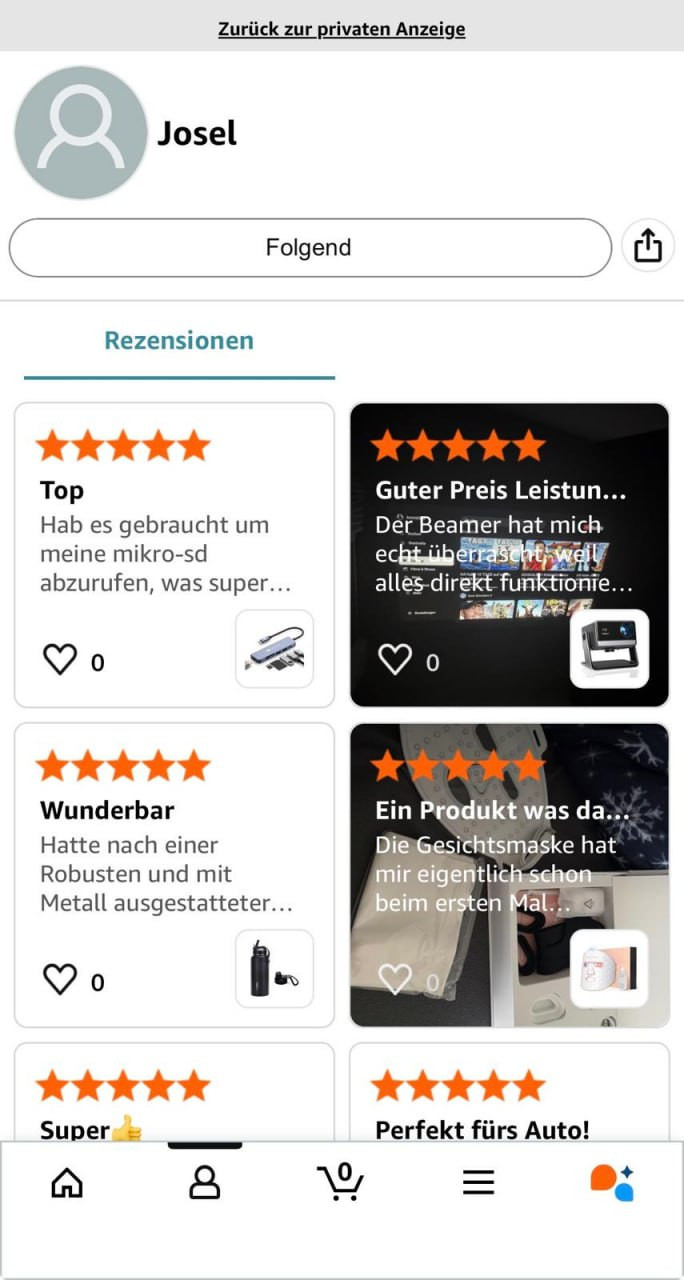
Task: Select the Rezensionen tab
Action: 179,341
